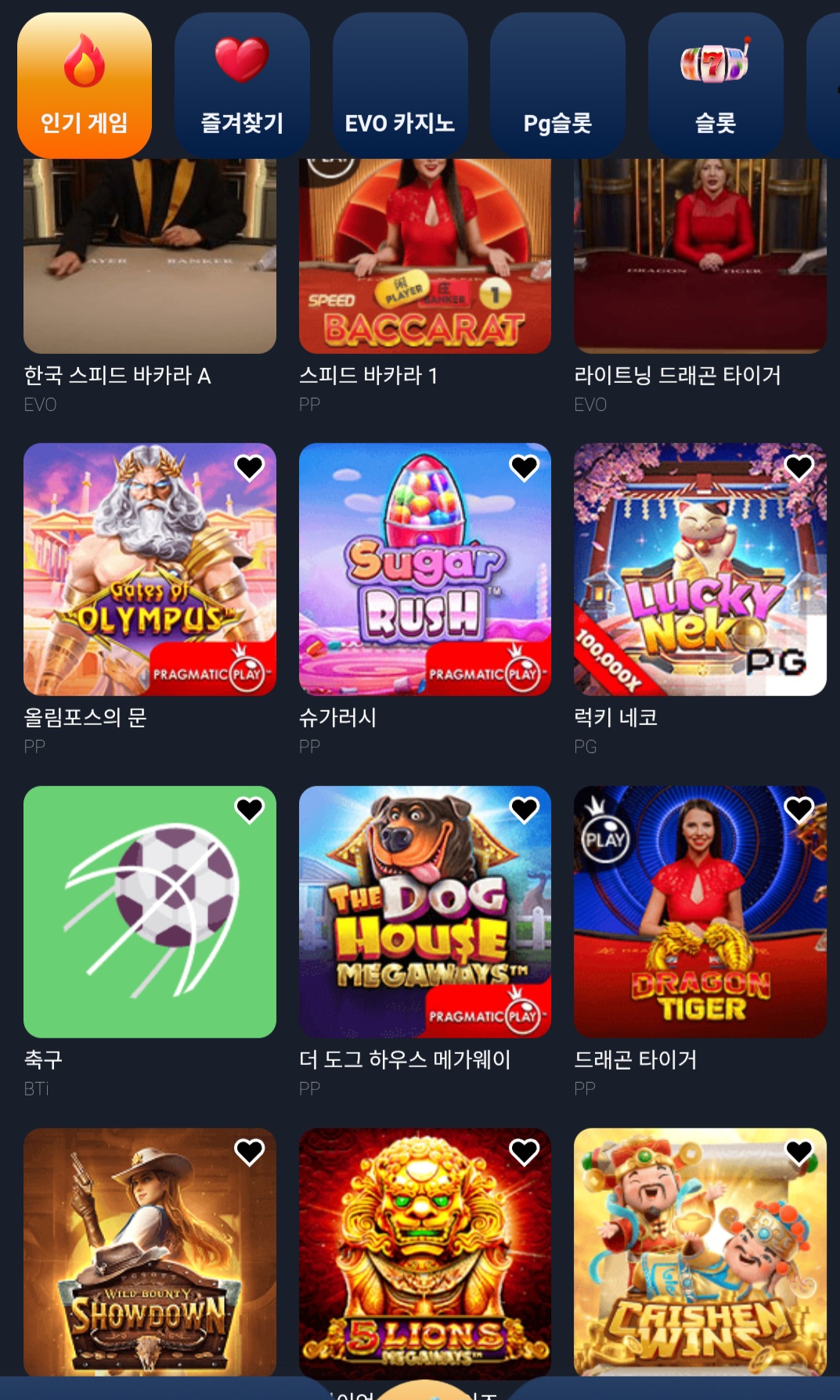Favorite the 올림포스의 문 game
Viewport: 840px width, 1400px height.
click(x=250, y=467)
